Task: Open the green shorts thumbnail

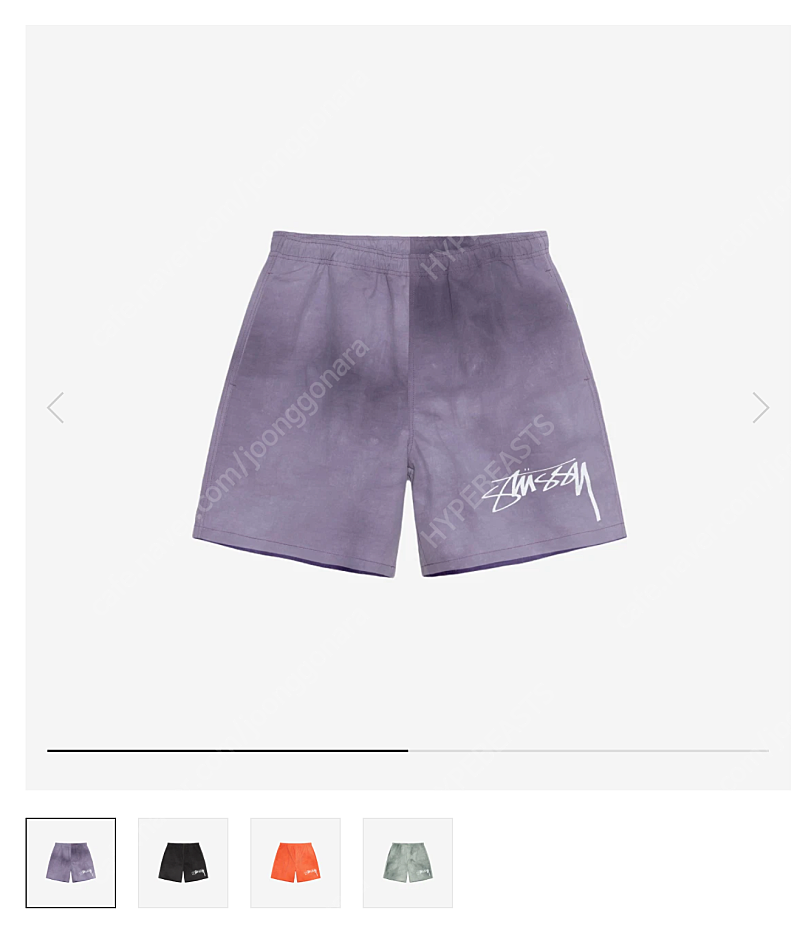Action: point(407,863)
